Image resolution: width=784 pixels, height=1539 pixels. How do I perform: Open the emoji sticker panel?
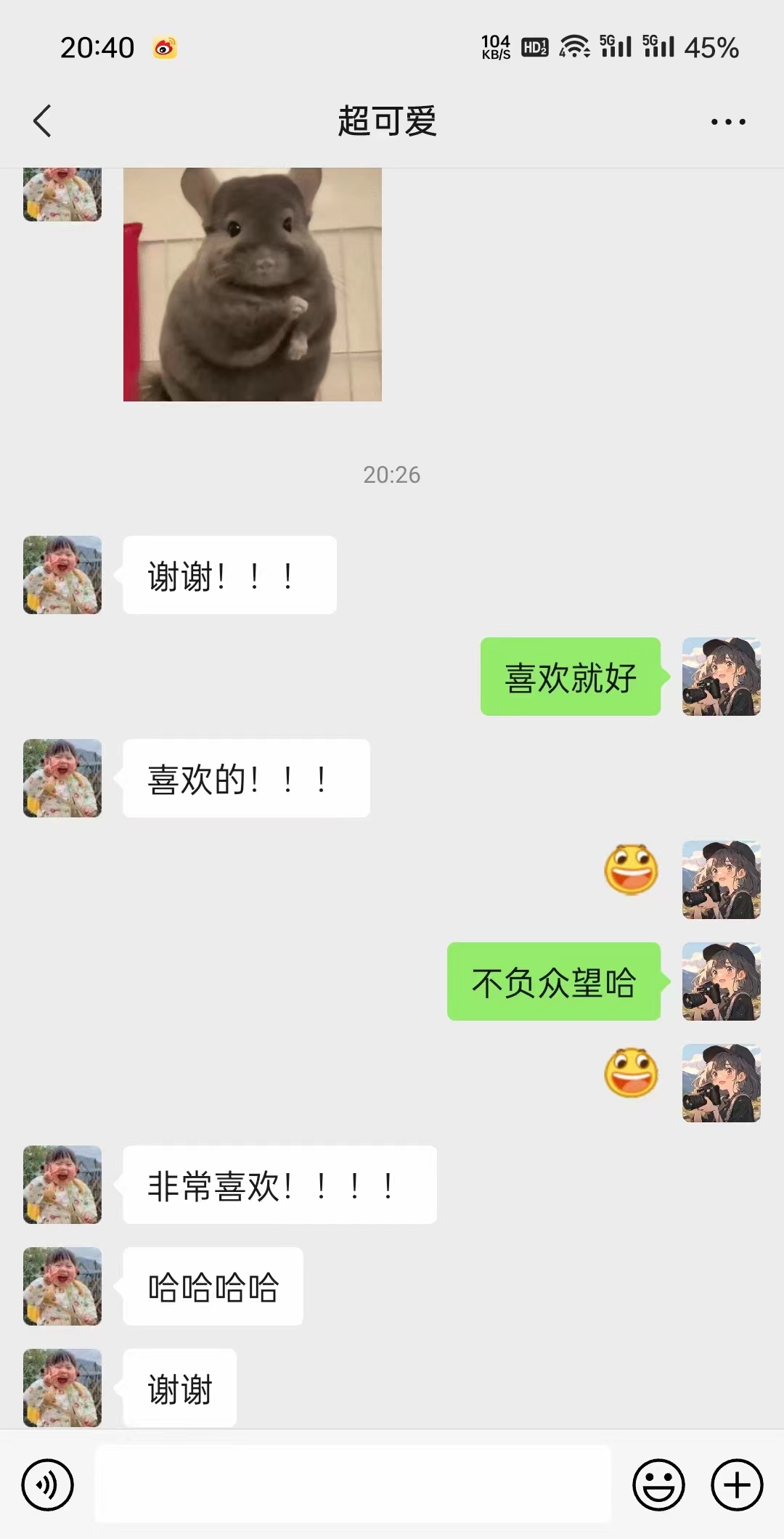[658, 1485]
